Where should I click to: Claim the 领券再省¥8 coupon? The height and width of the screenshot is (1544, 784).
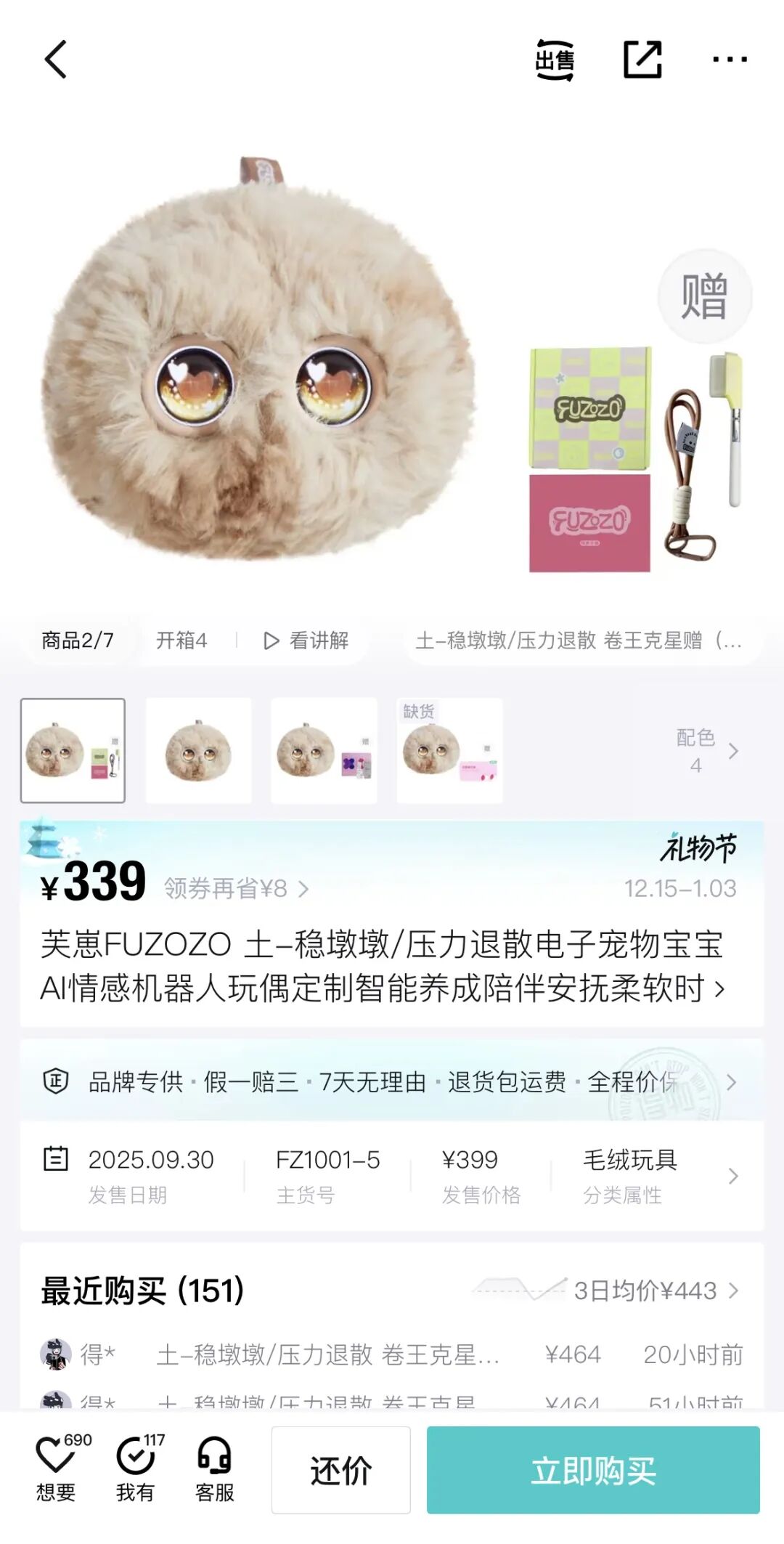236,888
